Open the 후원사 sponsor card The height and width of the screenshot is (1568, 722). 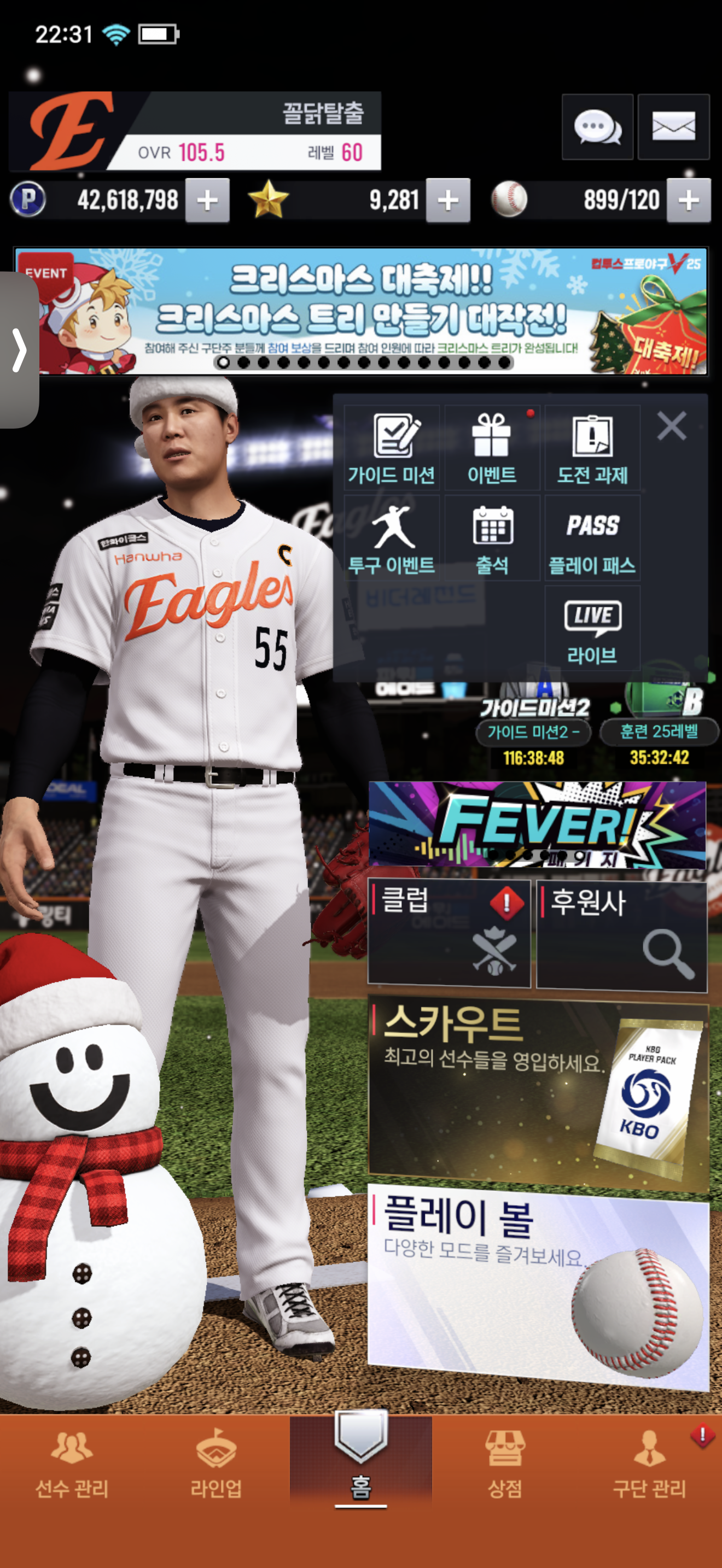(621, 934)
